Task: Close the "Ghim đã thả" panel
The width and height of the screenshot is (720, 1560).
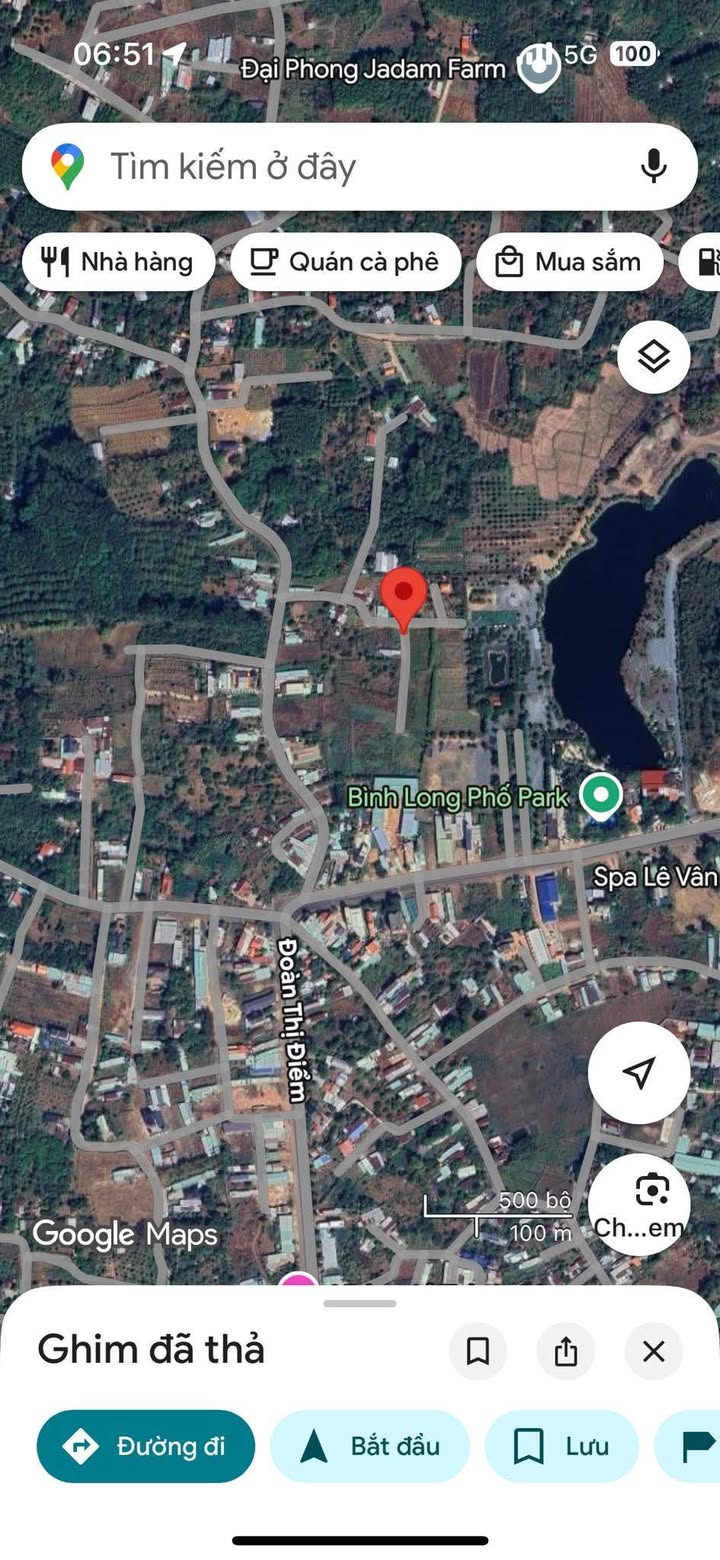Action: coord(653,1352)
